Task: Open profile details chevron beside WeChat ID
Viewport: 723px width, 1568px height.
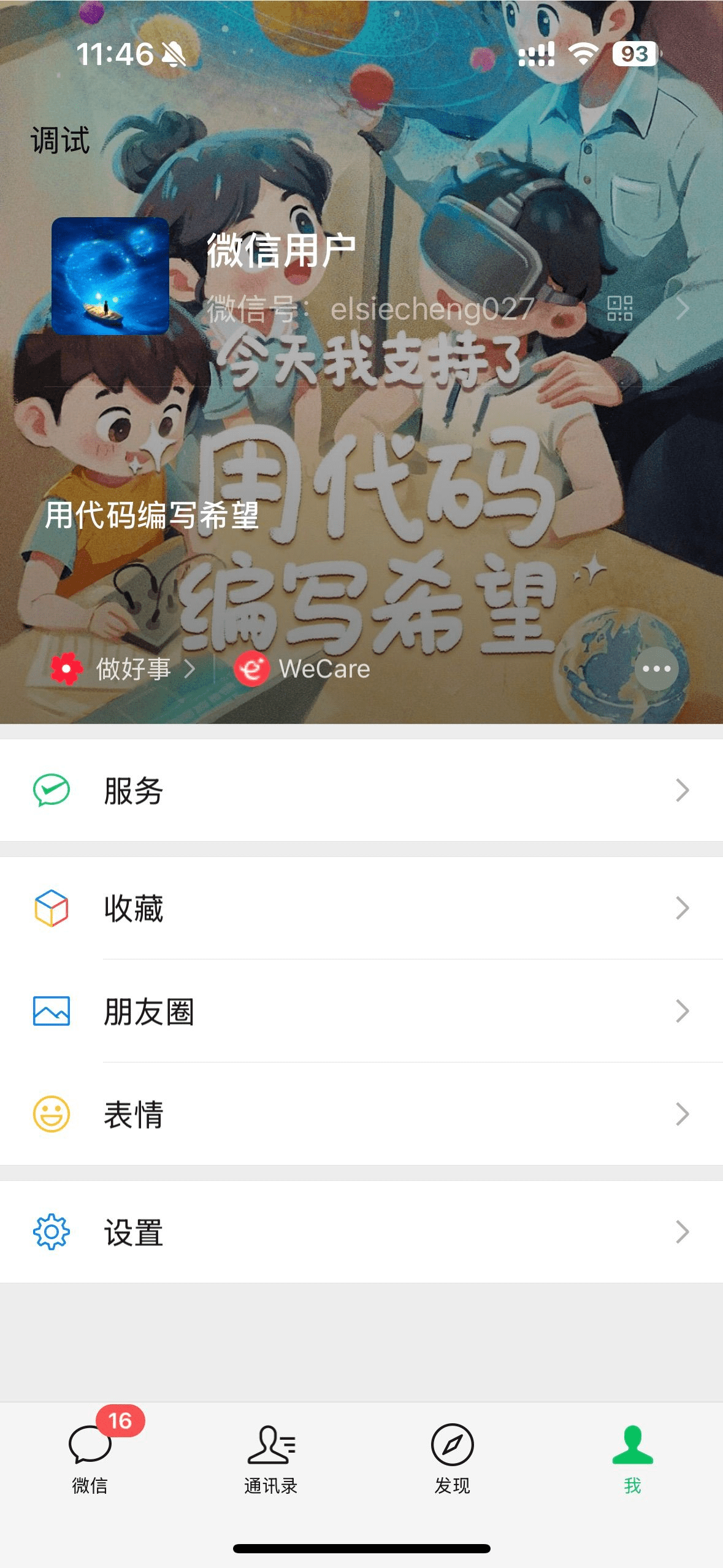Action: click(x=682, y=308)
